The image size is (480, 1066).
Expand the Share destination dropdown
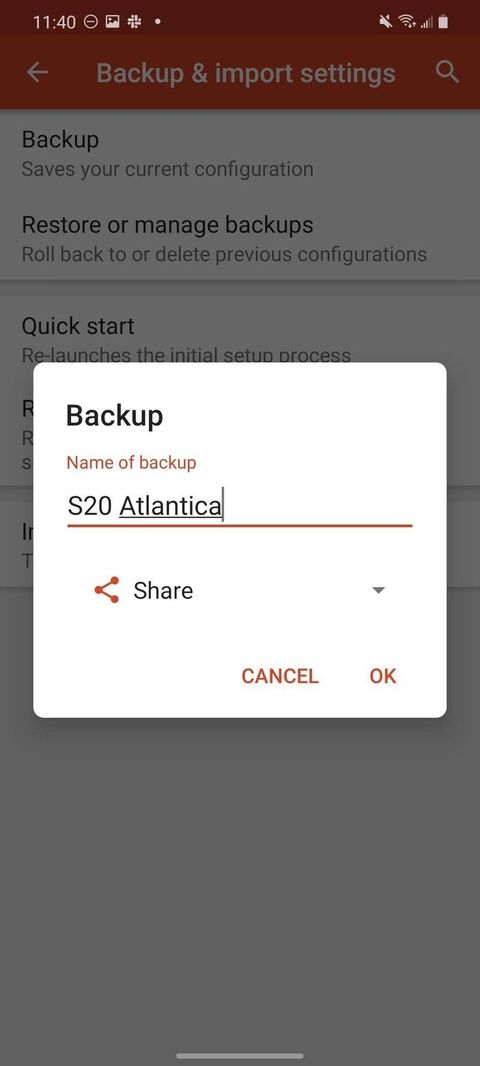tap(239, 590)
